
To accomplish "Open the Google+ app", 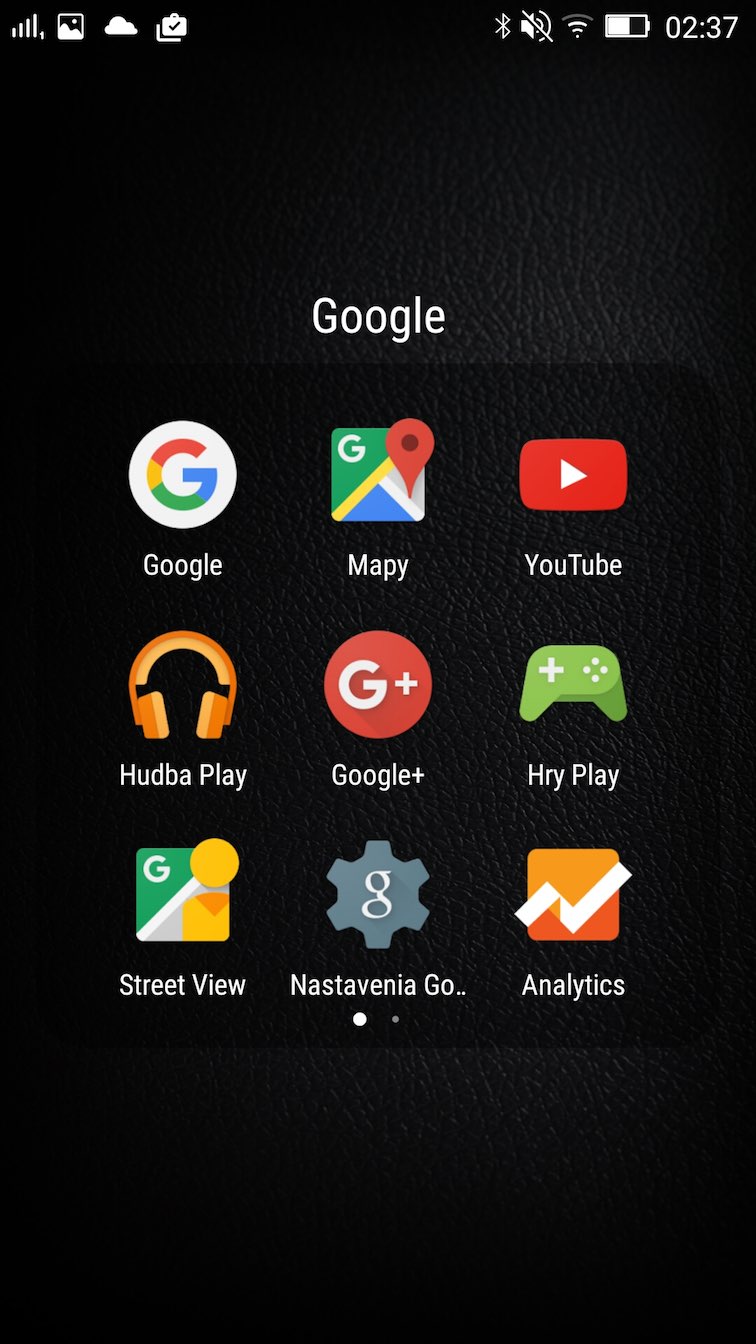I will pyautogui.click(x=378, y=685).
